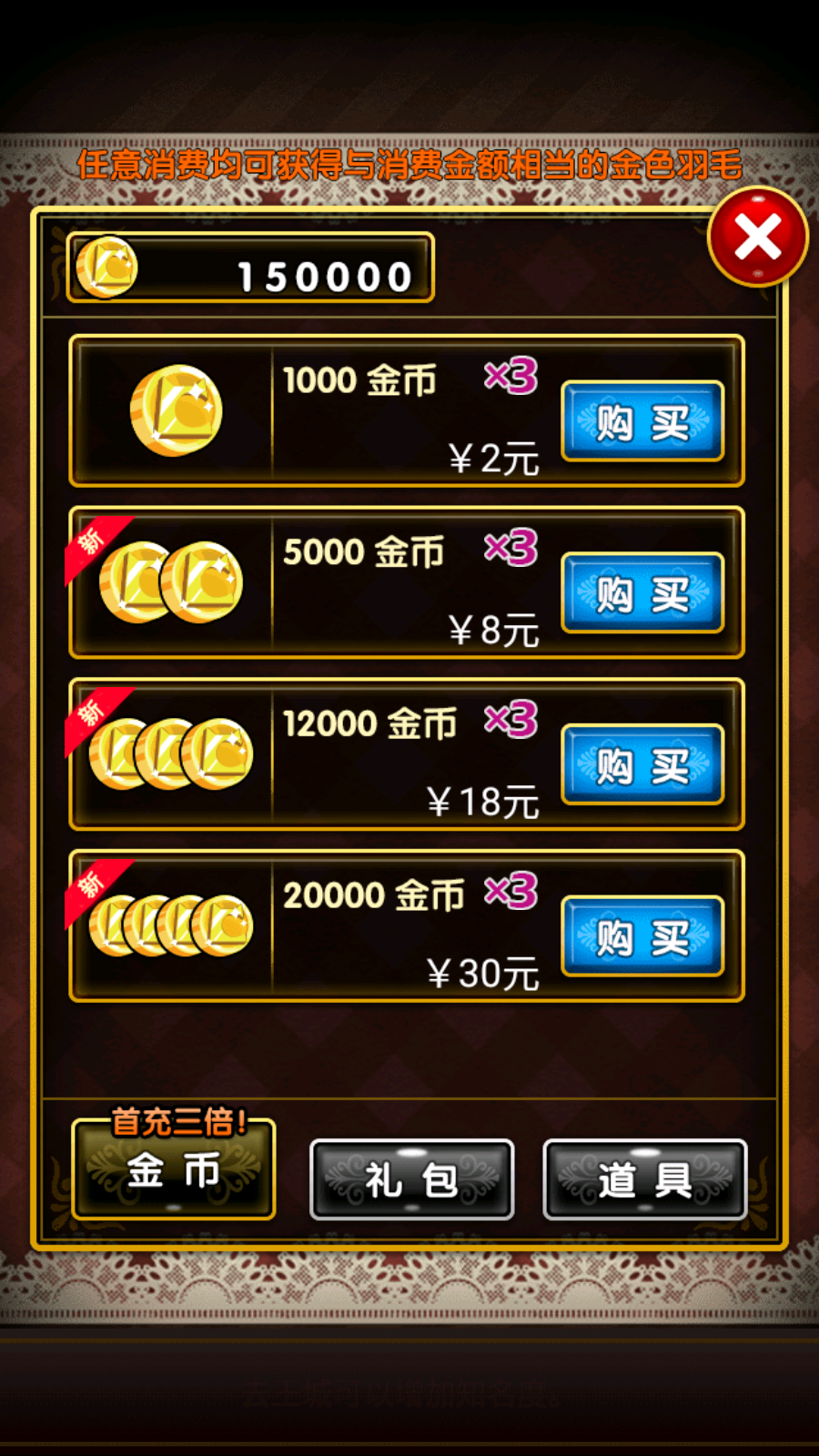Switch to the 礼包 tab
This screenshot has width=819, height=1456.
coord(412,1178)
